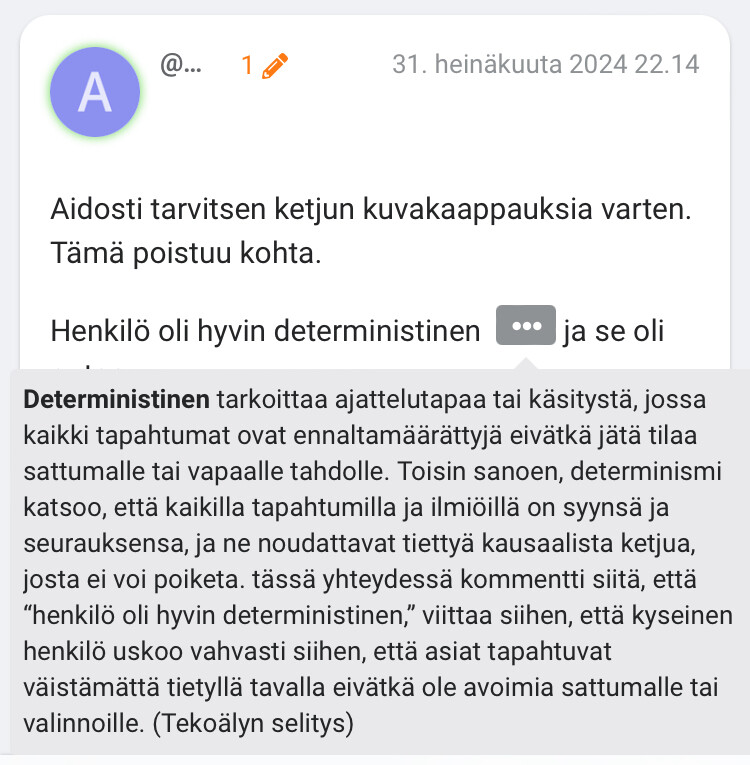This screenshot has width=750, height=765.
Task: Open the edit history pencil icon
Action: [274, 66]
